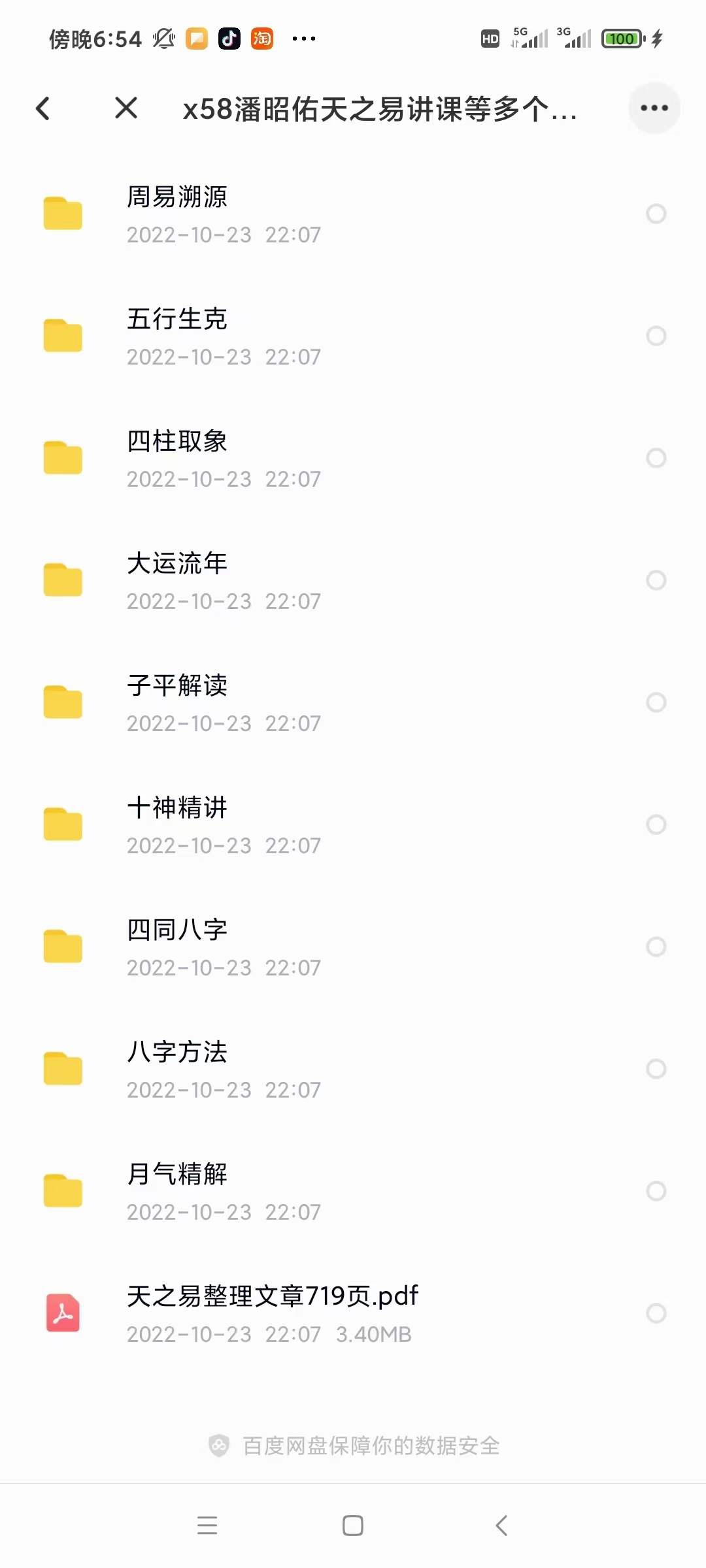Tap the 八字方法 folder icon

click(x=62, y=1069)
